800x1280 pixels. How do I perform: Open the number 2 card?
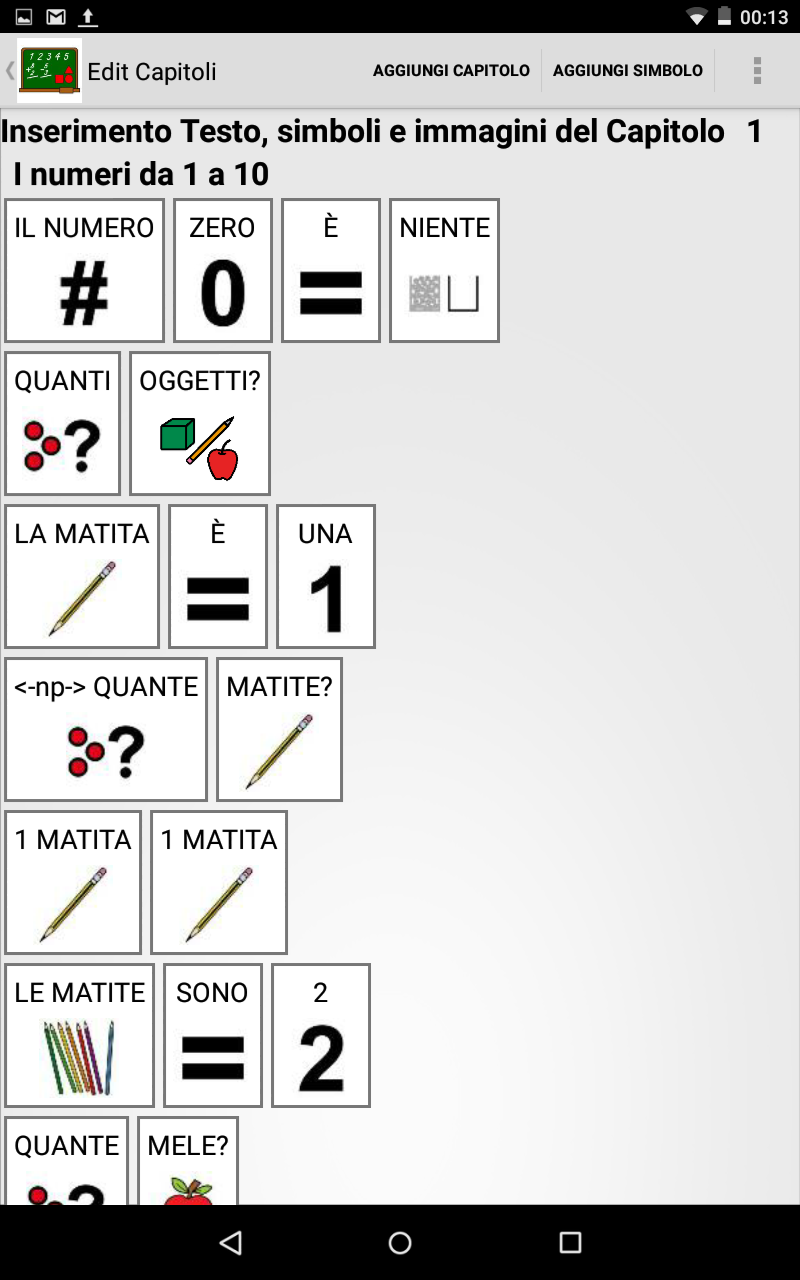tap(321, 1035)
